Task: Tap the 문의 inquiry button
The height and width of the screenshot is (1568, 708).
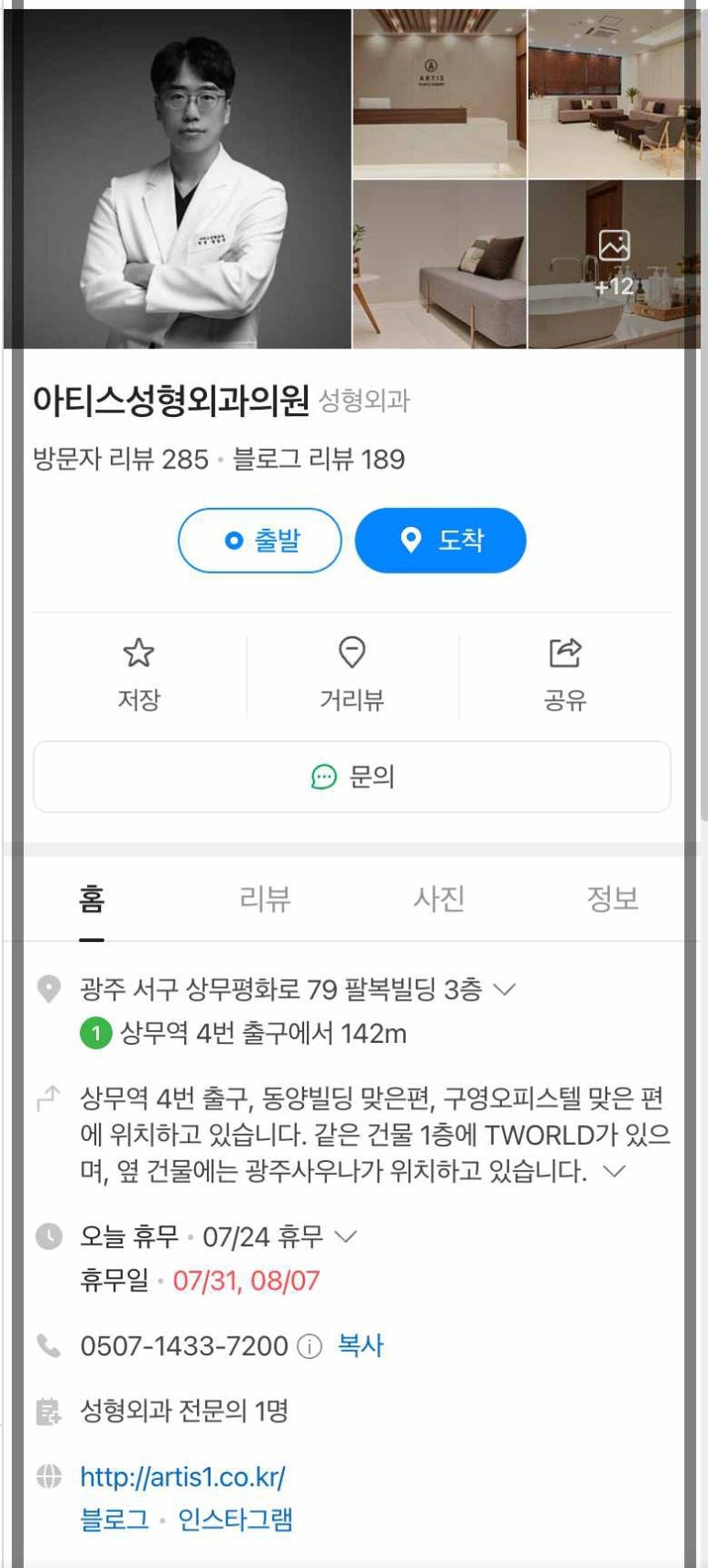Action: (x=352, y=777)
